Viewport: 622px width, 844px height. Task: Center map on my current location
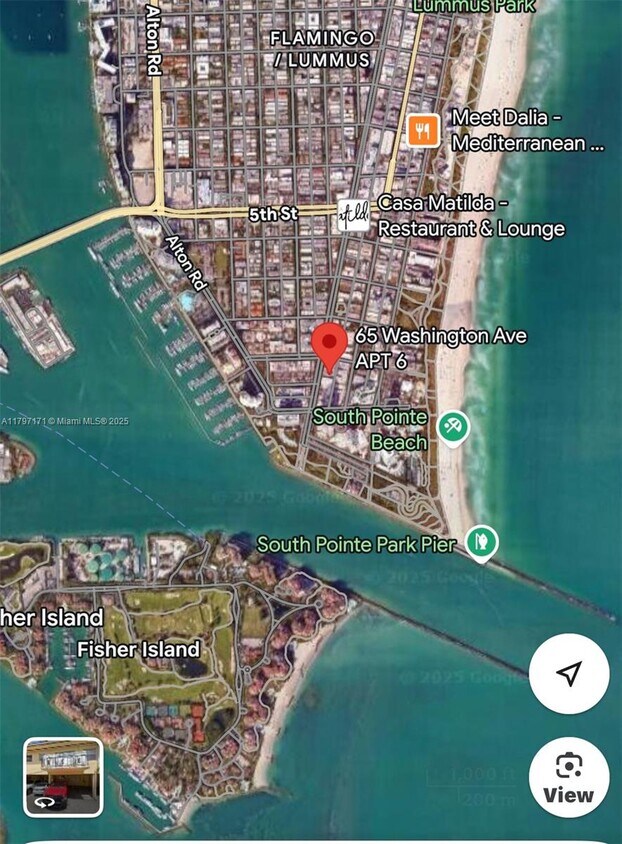[569, 674]
